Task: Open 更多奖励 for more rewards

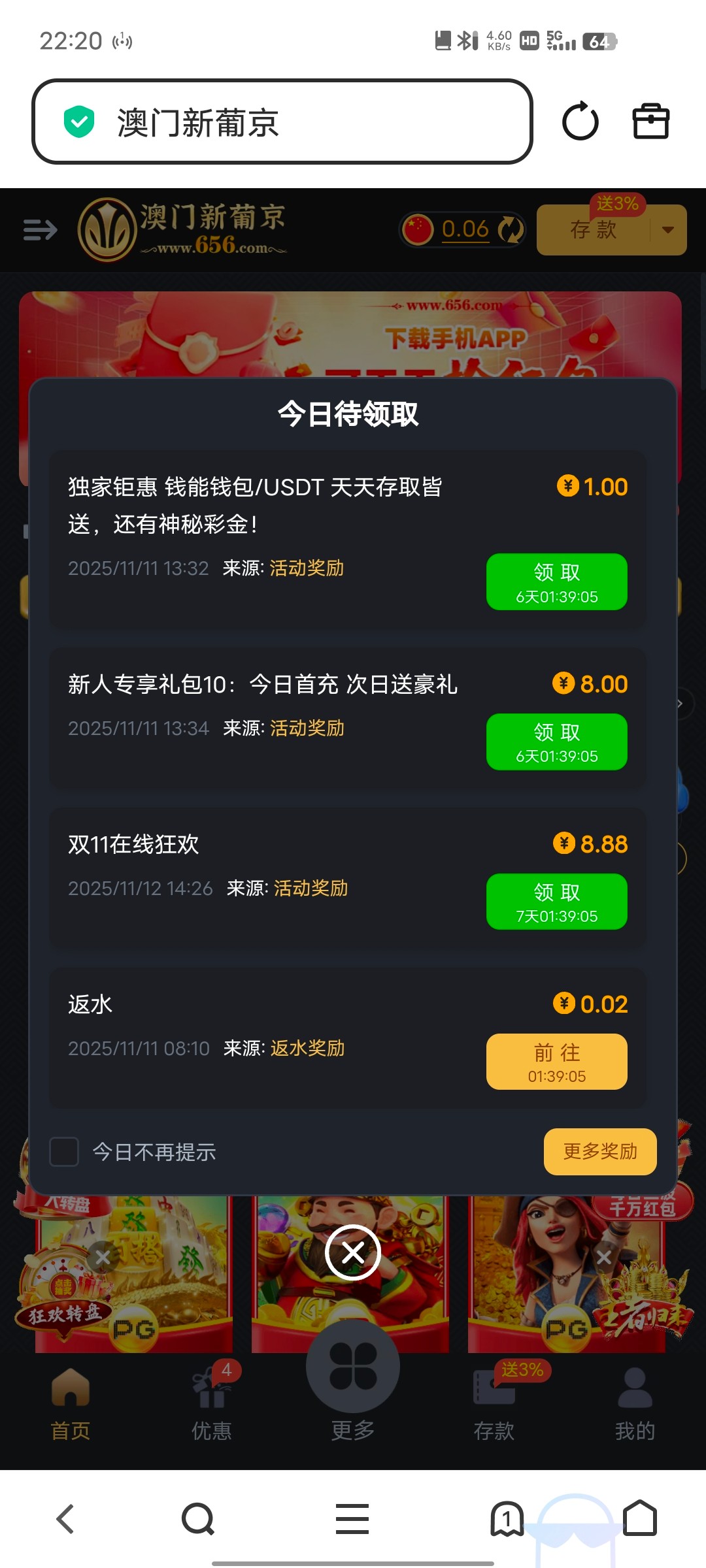Action: point(599,1152)
